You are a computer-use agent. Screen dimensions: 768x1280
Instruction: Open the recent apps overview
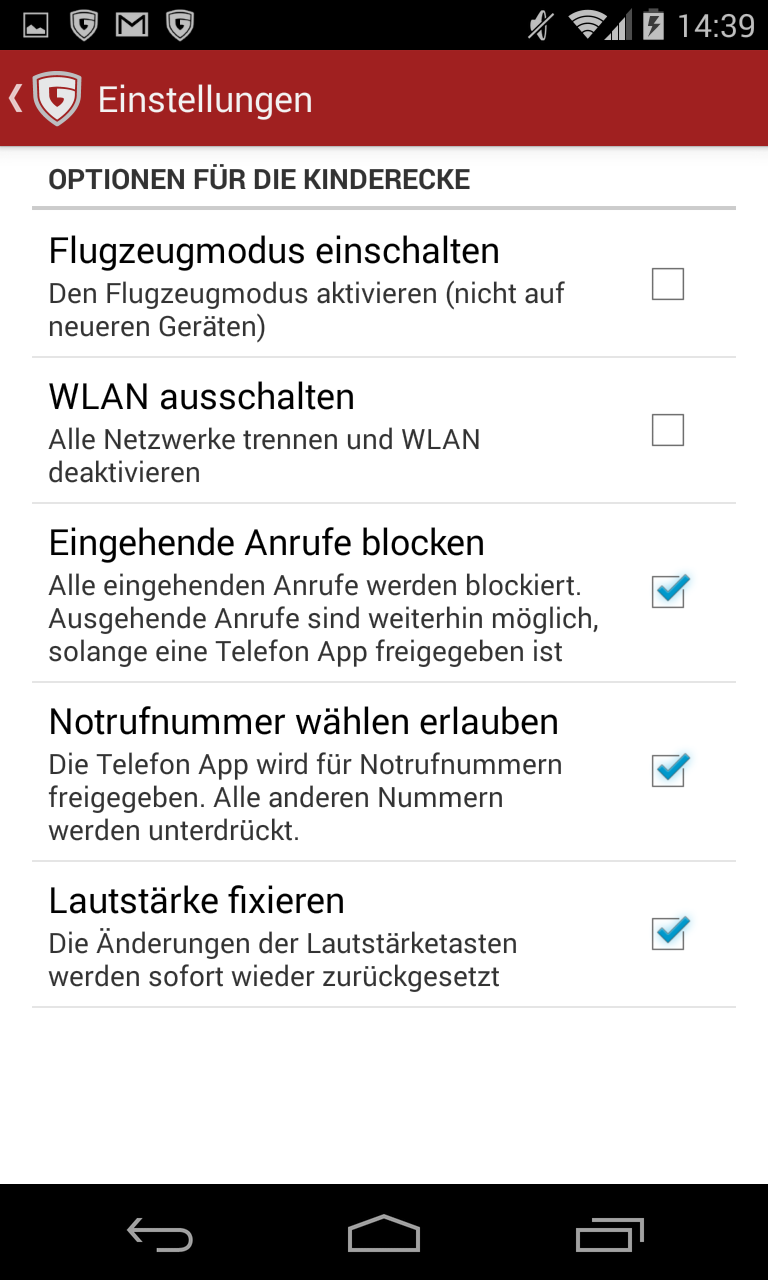point(609,1234)
